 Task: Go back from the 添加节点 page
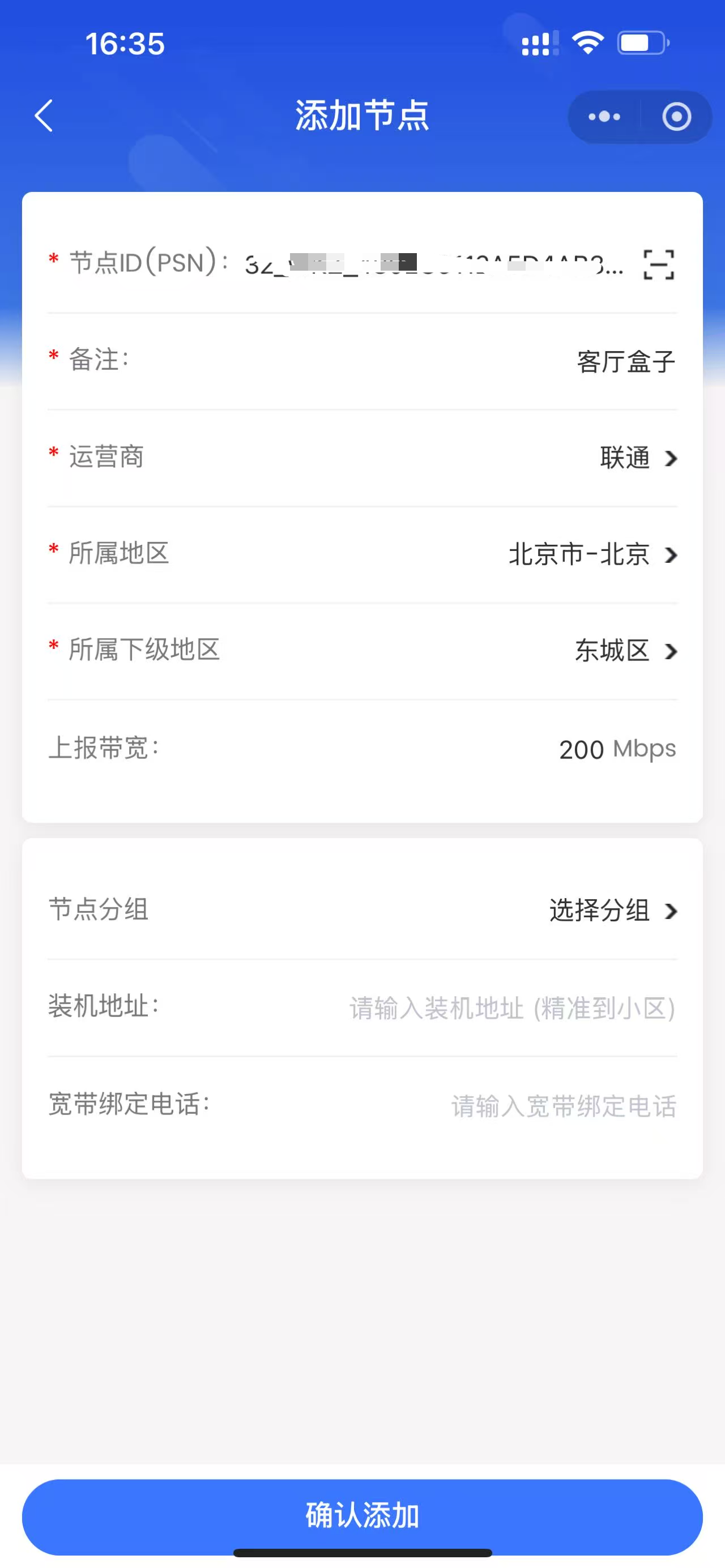pyautogui.click(x=44, y=116)
